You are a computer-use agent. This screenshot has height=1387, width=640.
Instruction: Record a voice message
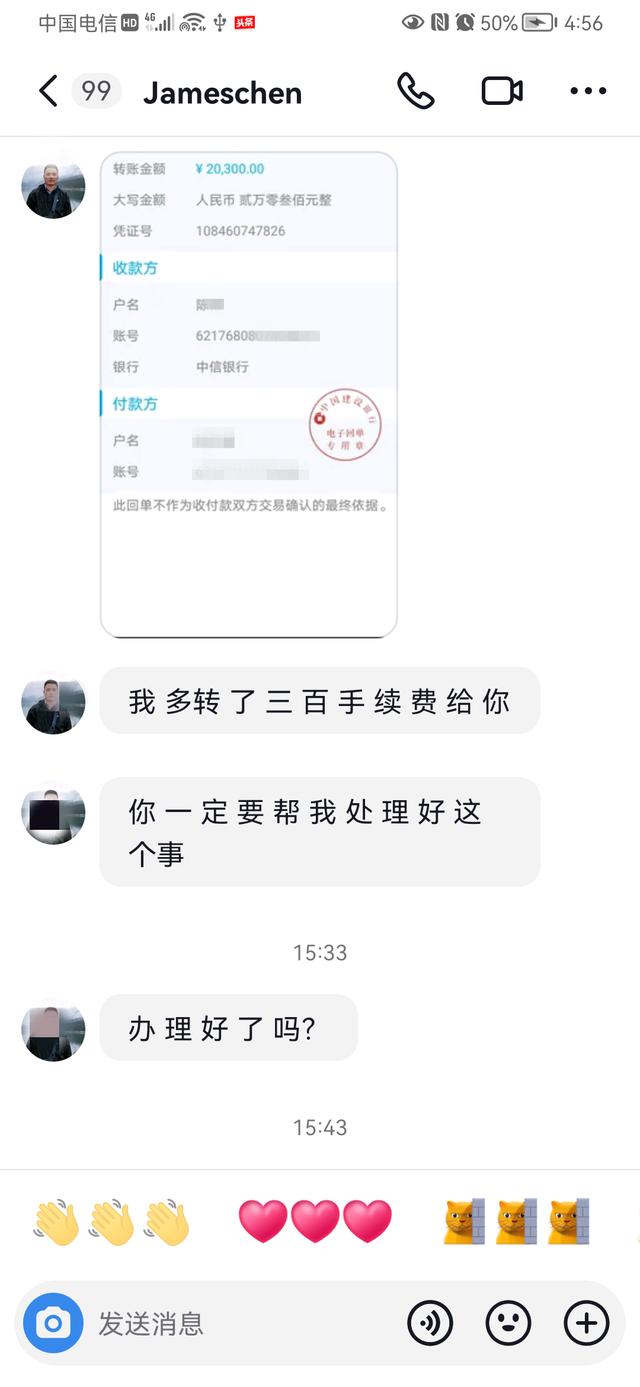click(x=430, y=1324)
